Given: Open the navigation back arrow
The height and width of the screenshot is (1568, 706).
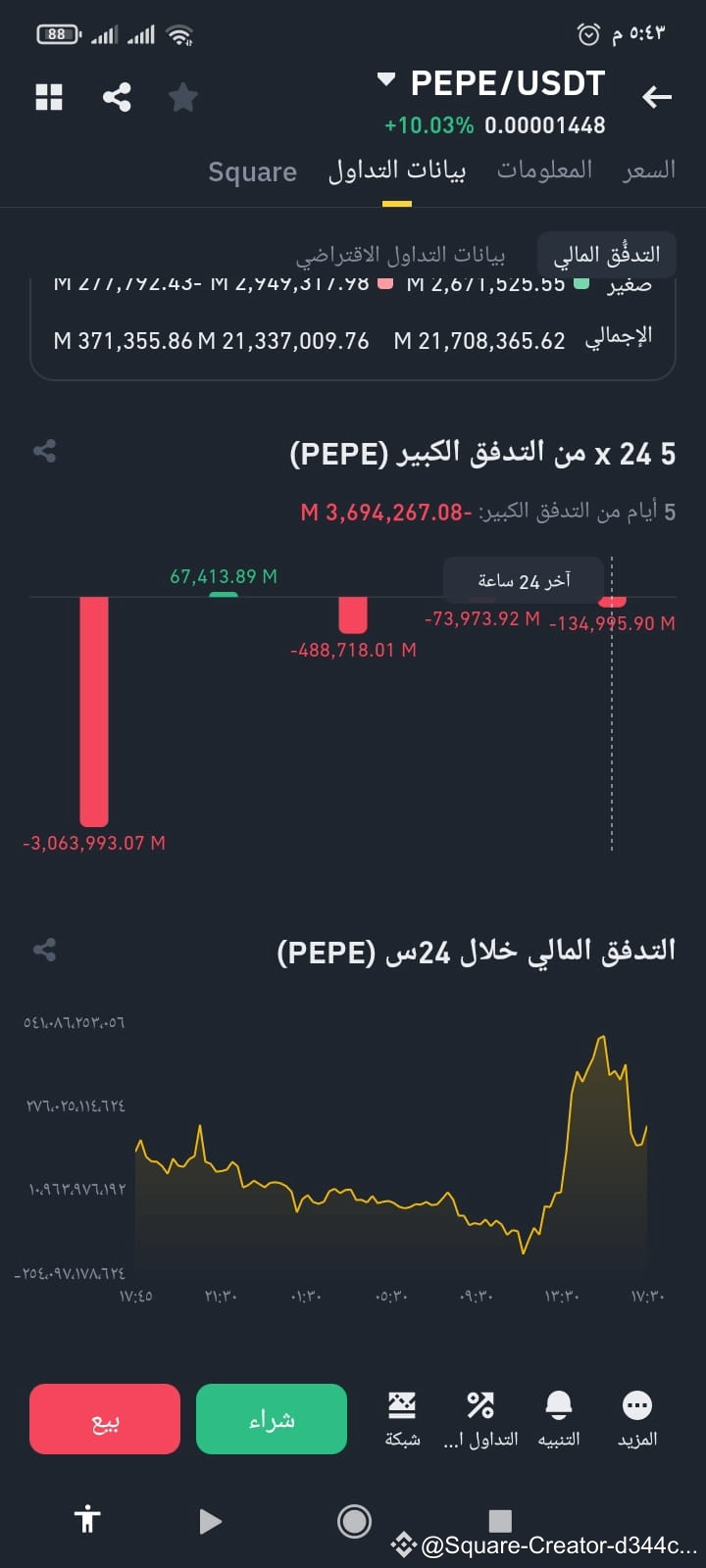Looking at the screenshot, I should (x=657, y=97).
